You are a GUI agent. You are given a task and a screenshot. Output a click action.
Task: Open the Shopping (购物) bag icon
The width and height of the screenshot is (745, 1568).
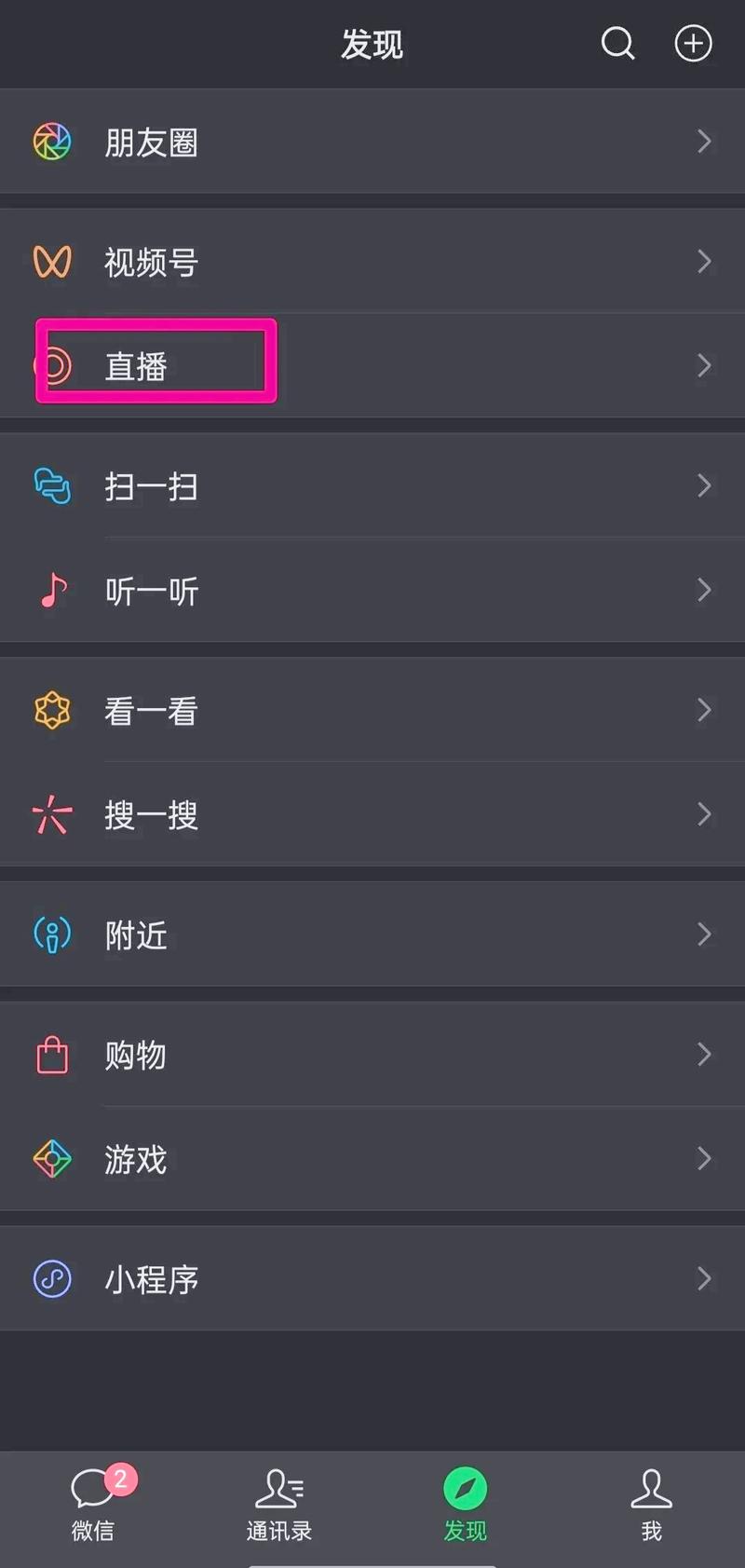[53, 1056]
